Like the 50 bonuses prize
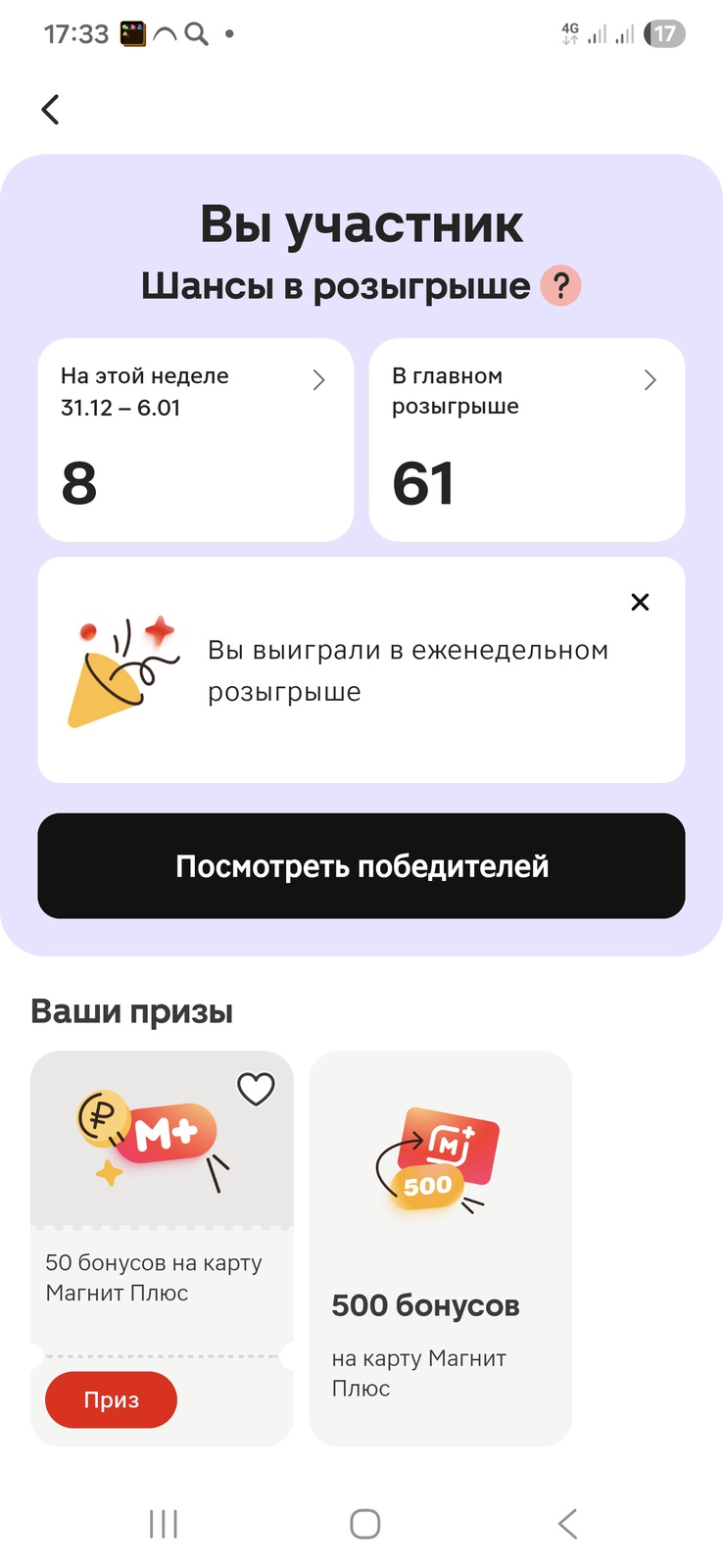 (x=257, y=1089)
